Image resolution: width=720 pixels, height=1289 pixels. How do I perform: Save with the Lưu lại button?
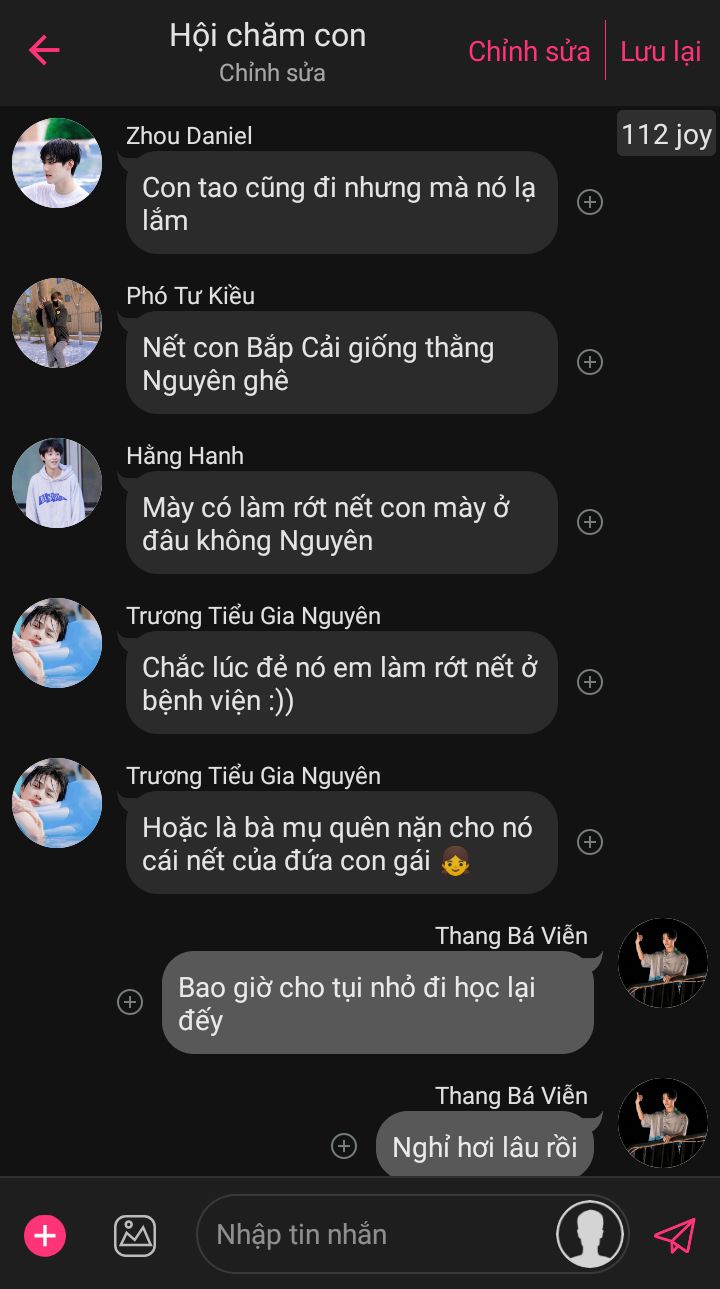(661, 52)
